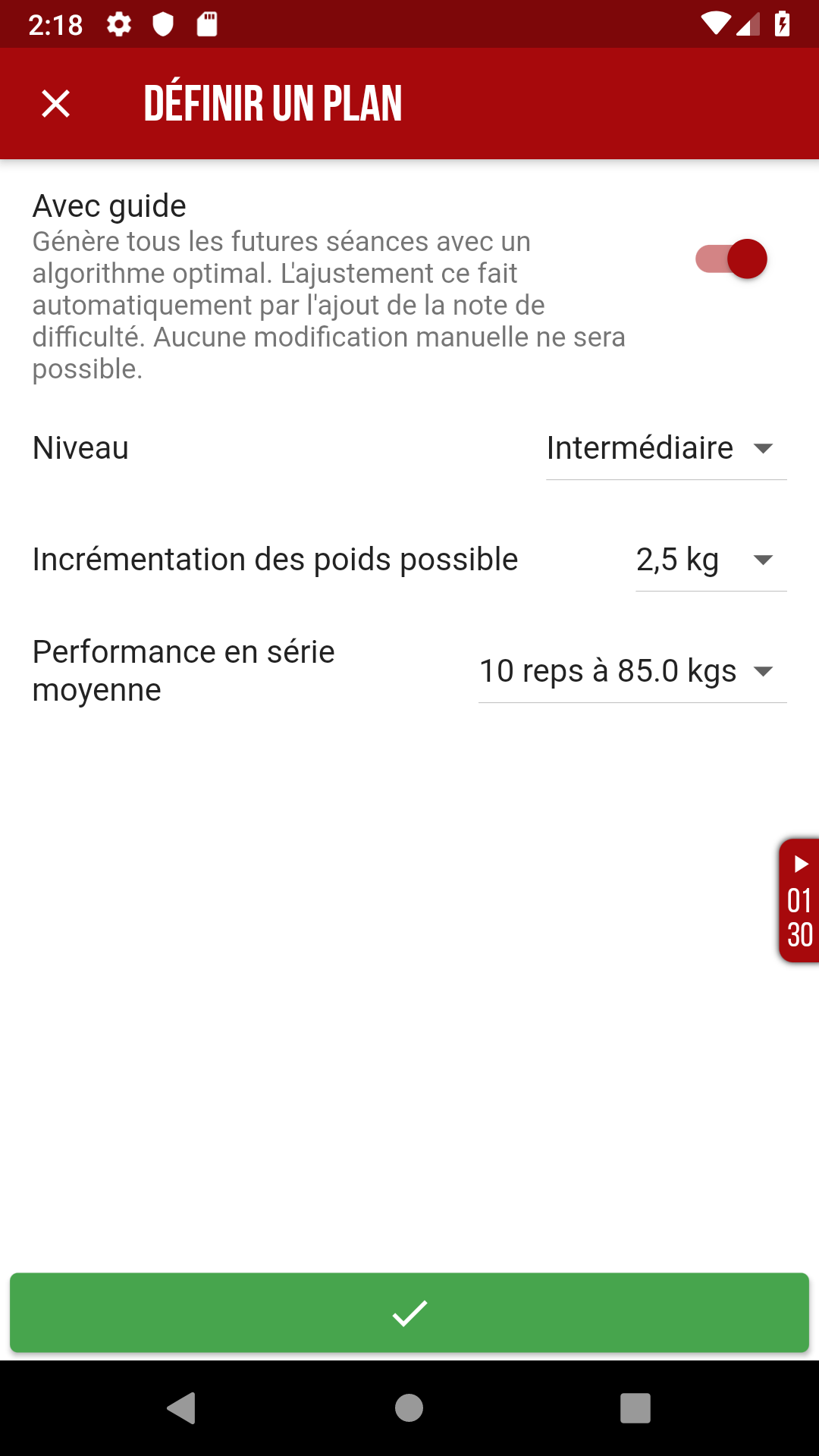Select the average set performance dropdown
This screenshot has width=819, height=1456.
pyautogui.click(x=632, y=671)
